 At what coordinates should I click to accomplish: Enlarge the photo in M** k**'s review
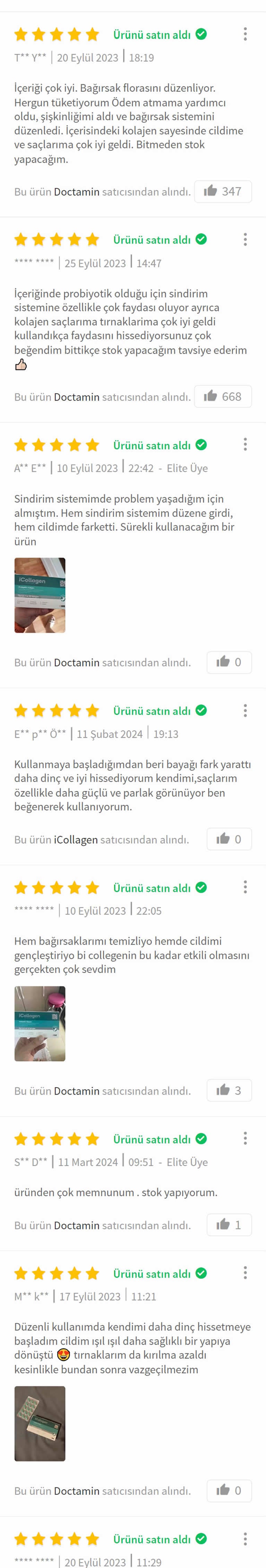pos(40,1423)
